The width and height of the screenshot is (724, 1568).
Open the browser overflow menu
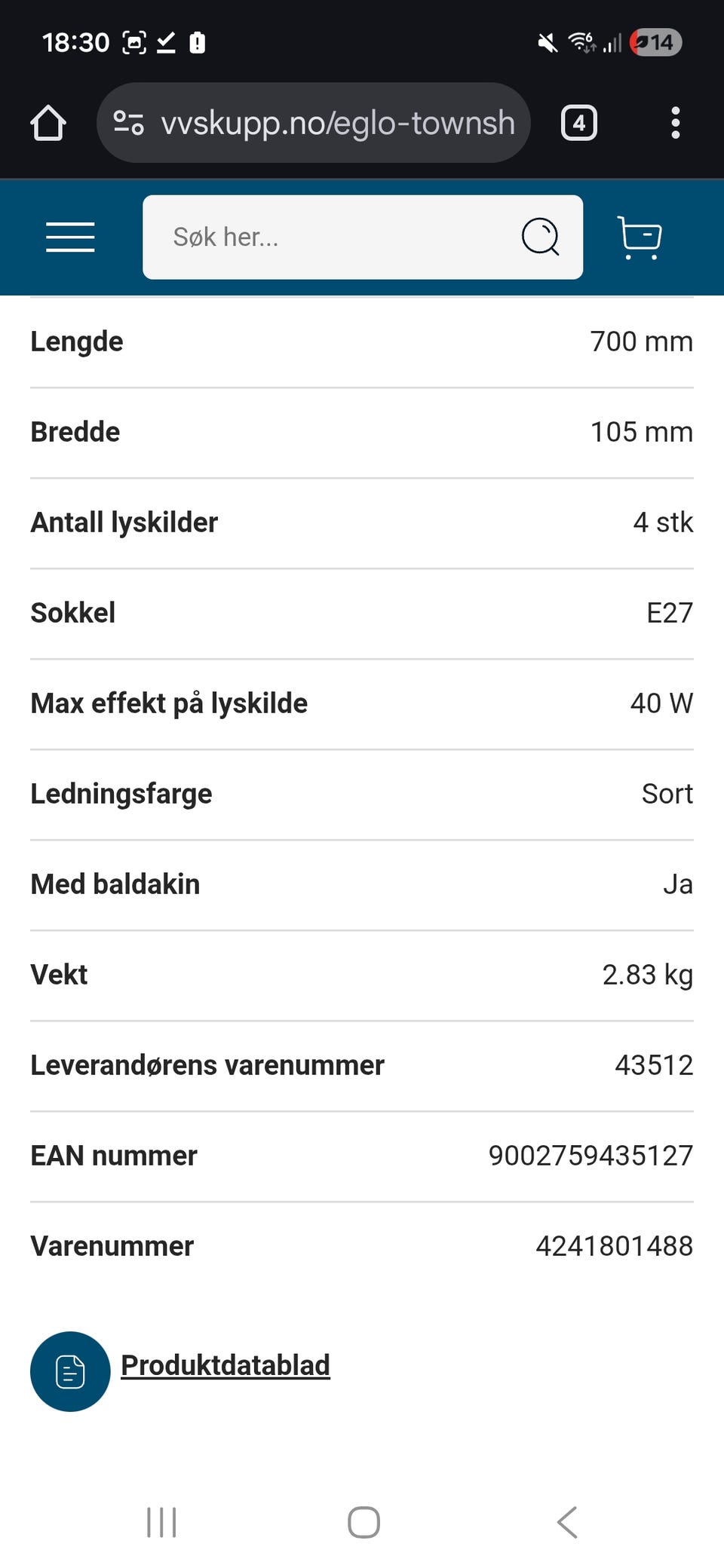pyautogui.click(x=675, y=123)
